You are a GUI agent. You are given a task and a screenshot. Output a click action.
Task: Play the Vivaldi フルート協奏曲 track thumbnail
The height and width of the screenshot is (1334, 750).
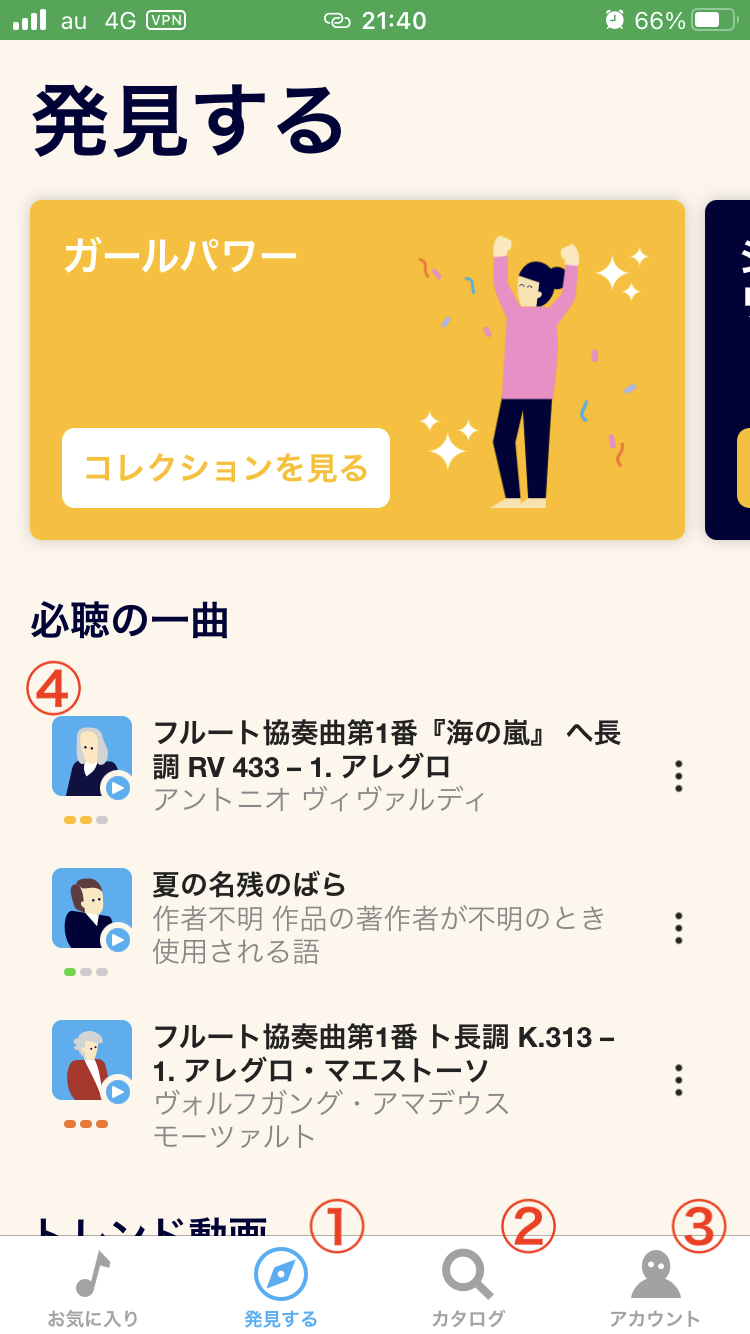pyautogui.click(x=91, y=756)
